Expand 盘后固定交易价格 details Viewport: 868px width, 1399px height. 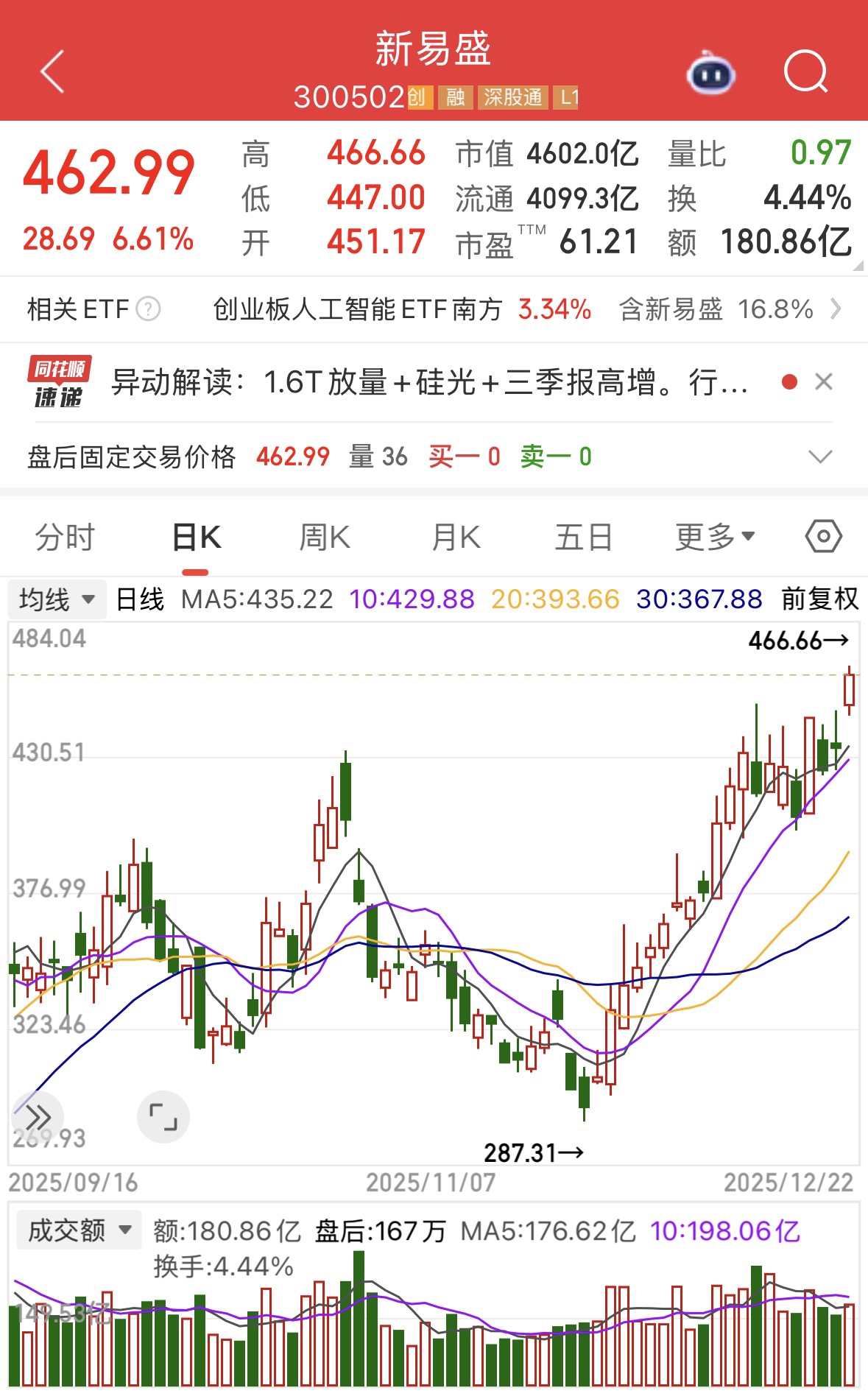pyautogui.click(x=819, y=457)
